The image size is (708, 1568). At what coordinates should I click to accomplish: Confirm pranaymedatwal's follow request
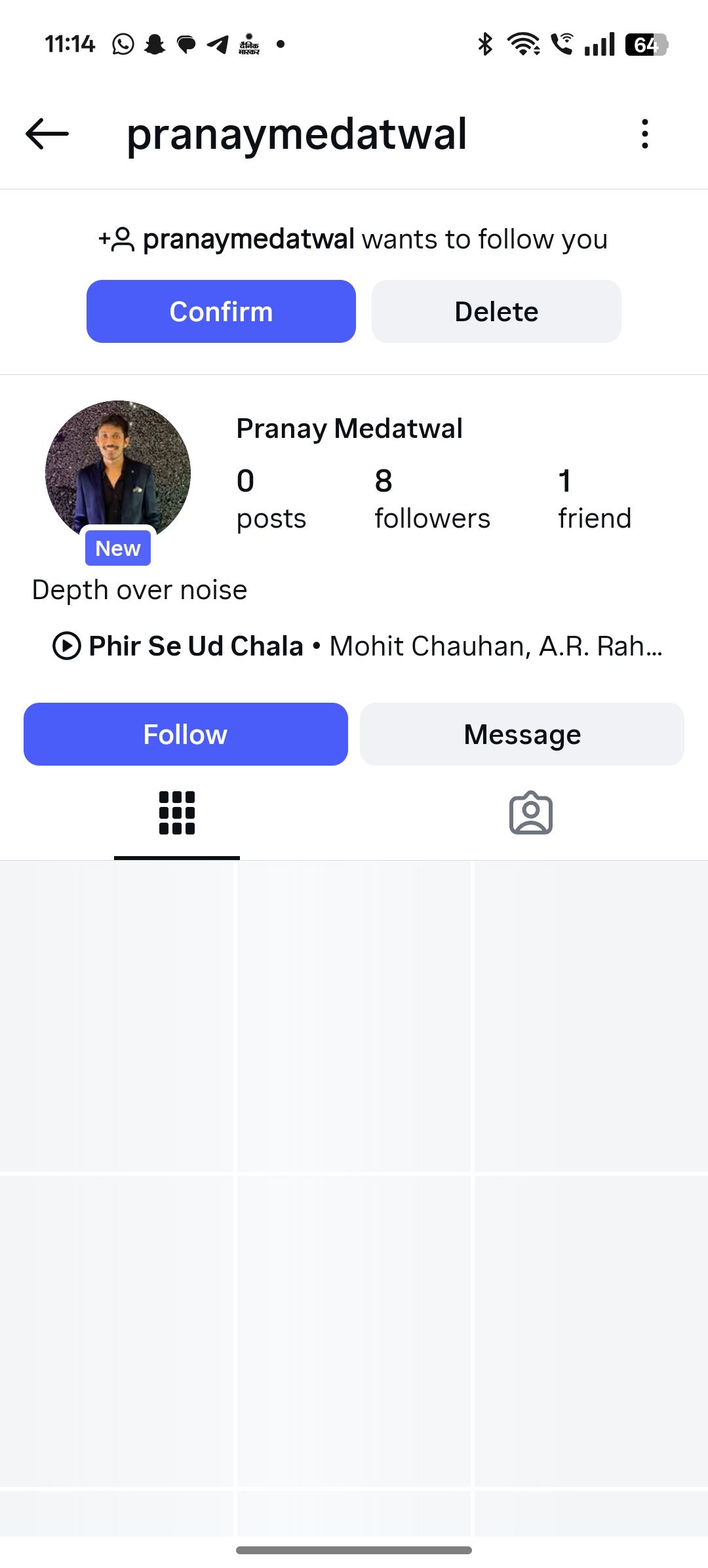click(x=221, y=311)
